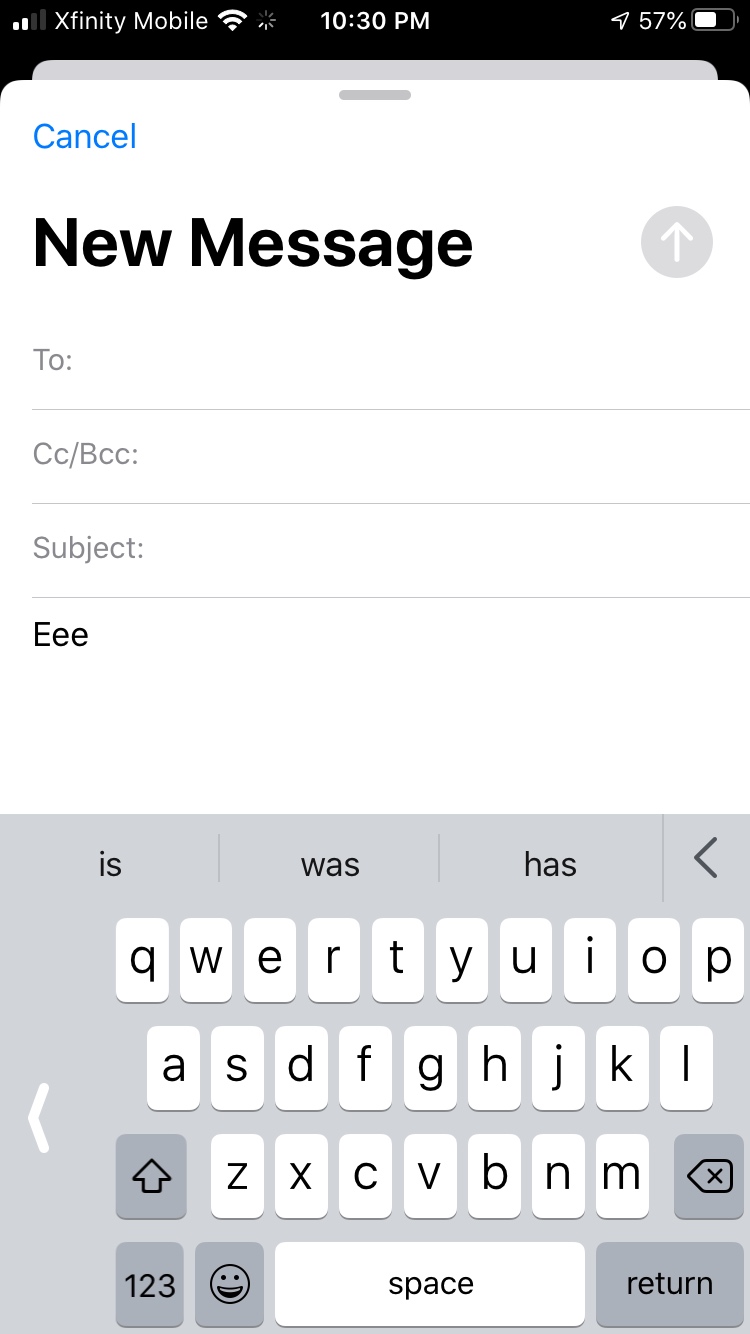Insert the "was" word suggestion
This screenshot has width=750, height=1334.
point(330,864)
